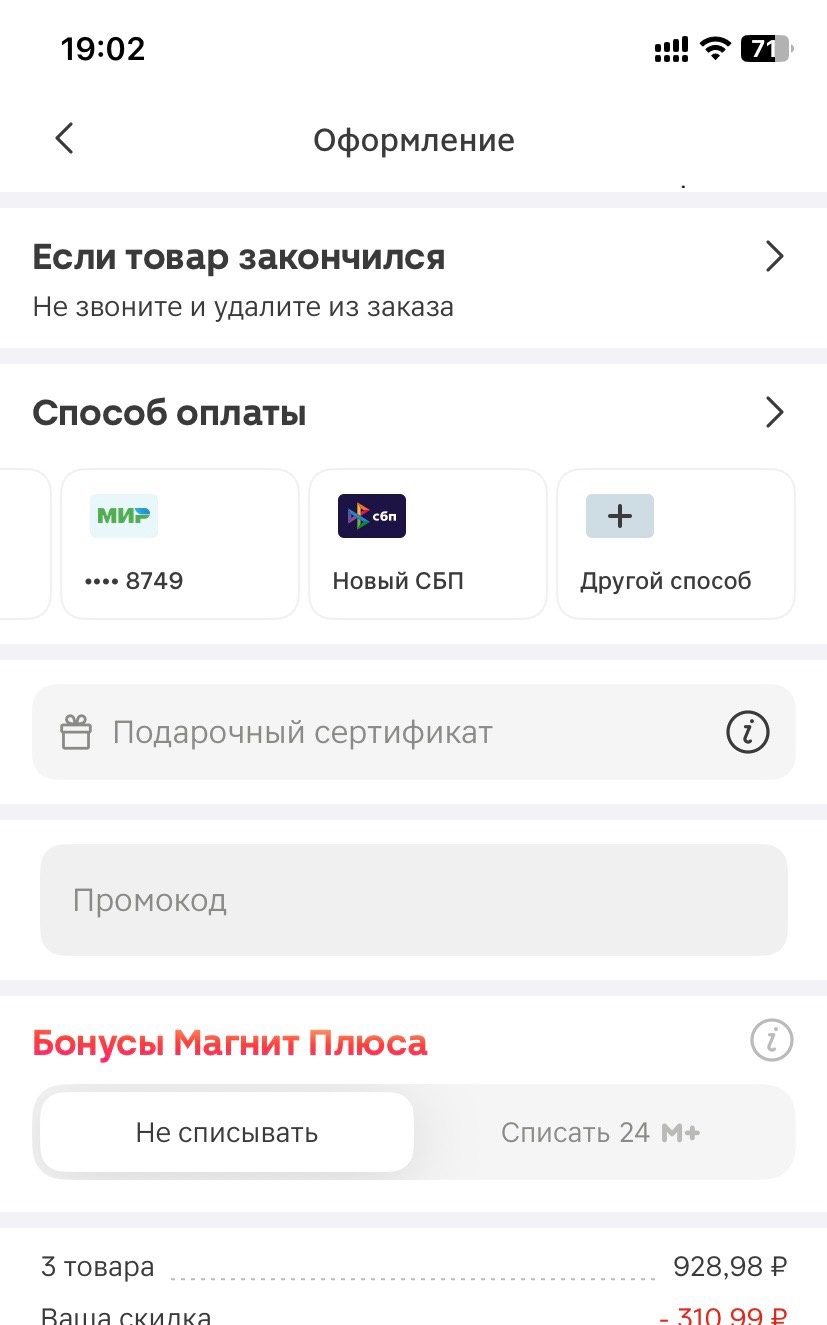Select the МИР card ending in 8749
This screenshot has height=1325, width=827.
[x=180, y=544]
